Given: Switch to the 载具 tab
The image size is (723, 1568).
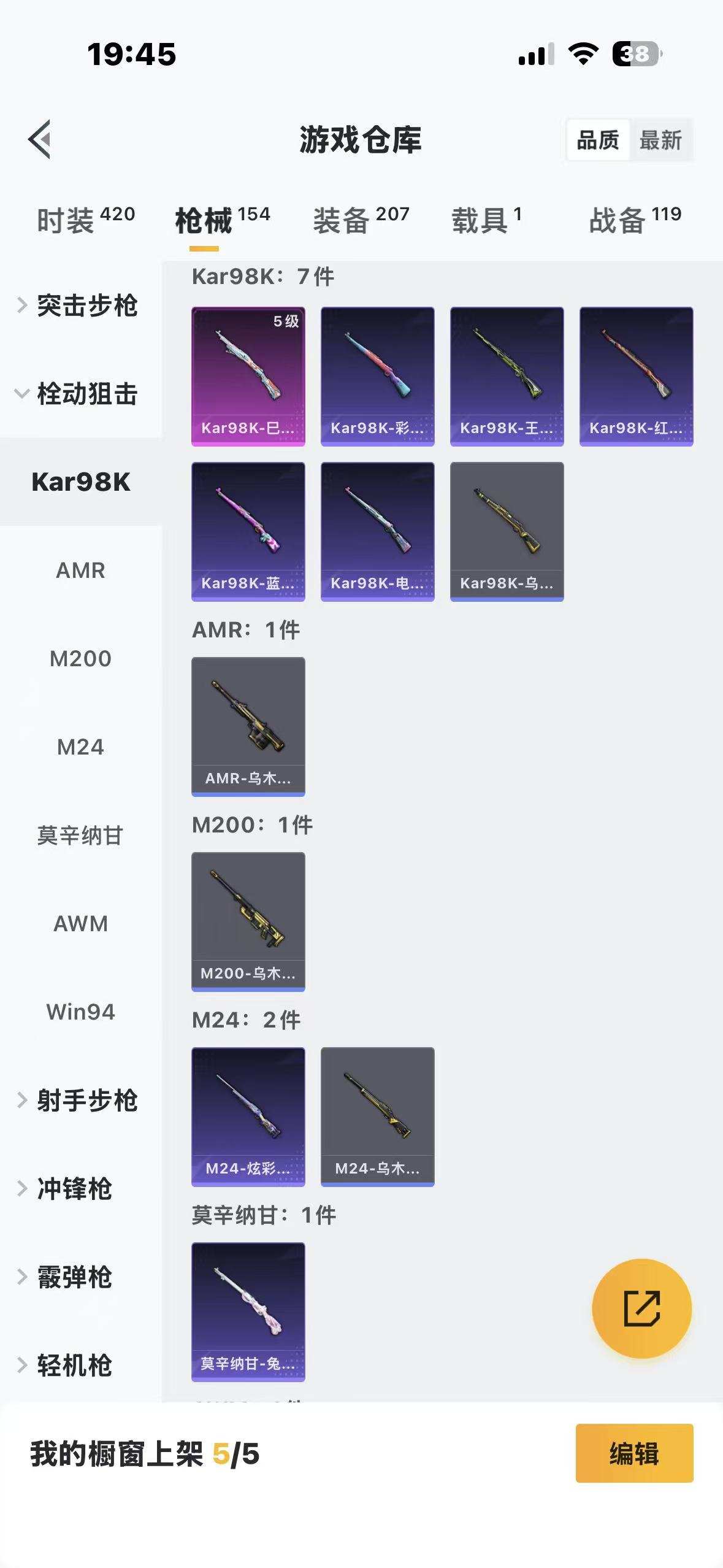Looking at the screenshot, I should (486, 220).
